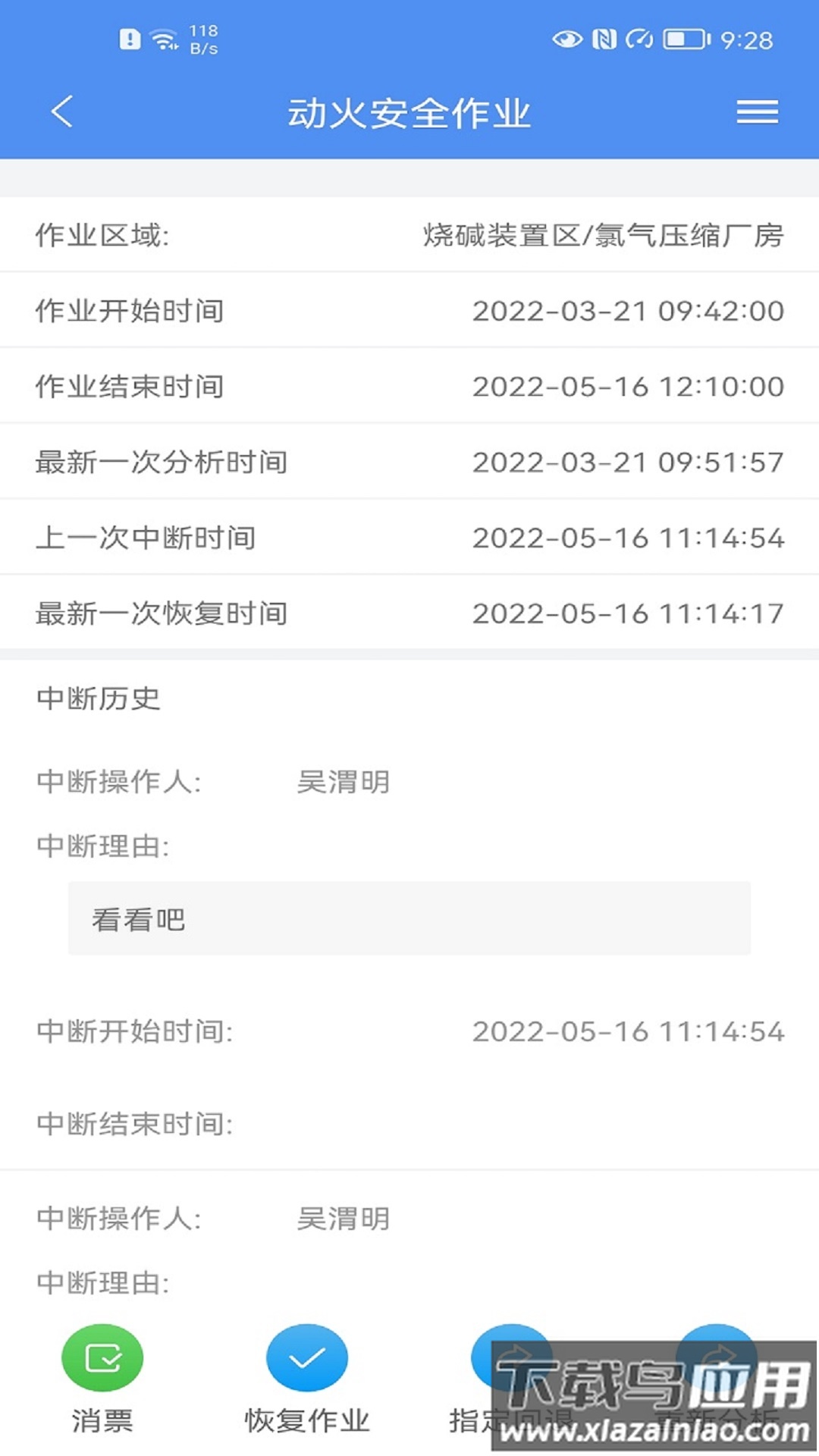The height and width of the screenshot is (1456, 819).
Task: Tap the green 消票 checkmark icon
Action: click(x=103, y=1357)
